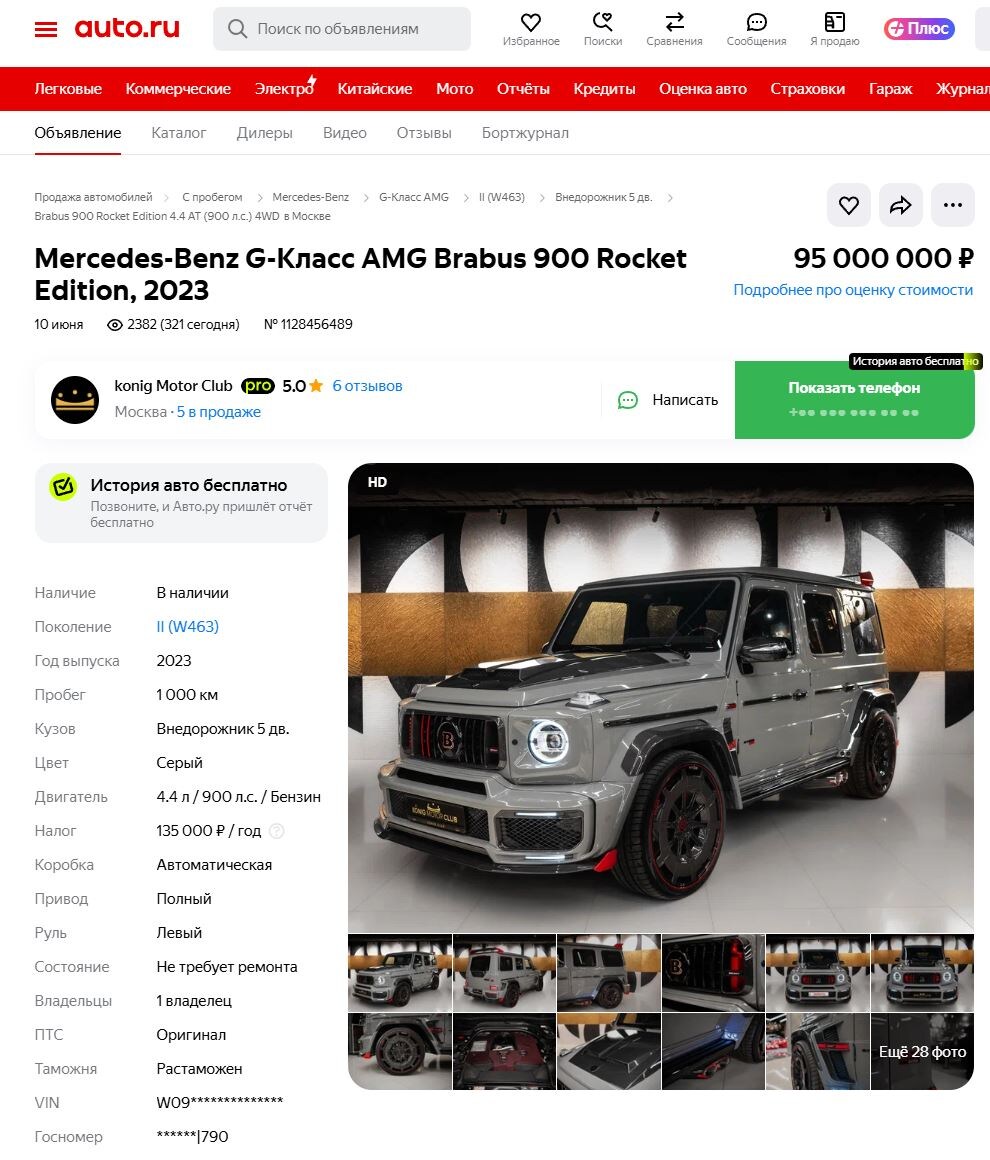Open saved searches via the Поиски icon
The height and width of the screenshot is (1160, 990).
tap(602, 22)
